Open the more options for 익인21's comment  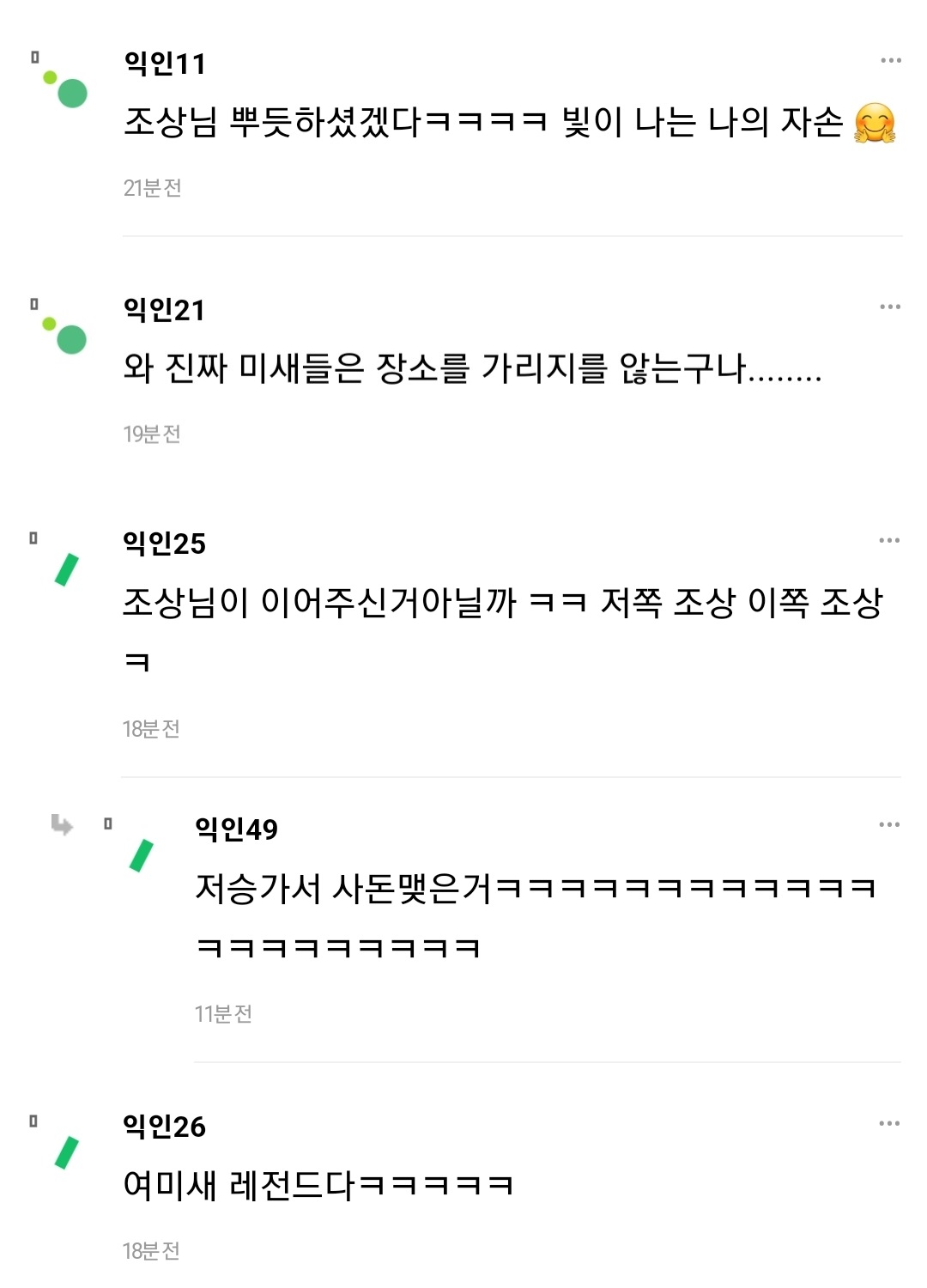(890, 307)
